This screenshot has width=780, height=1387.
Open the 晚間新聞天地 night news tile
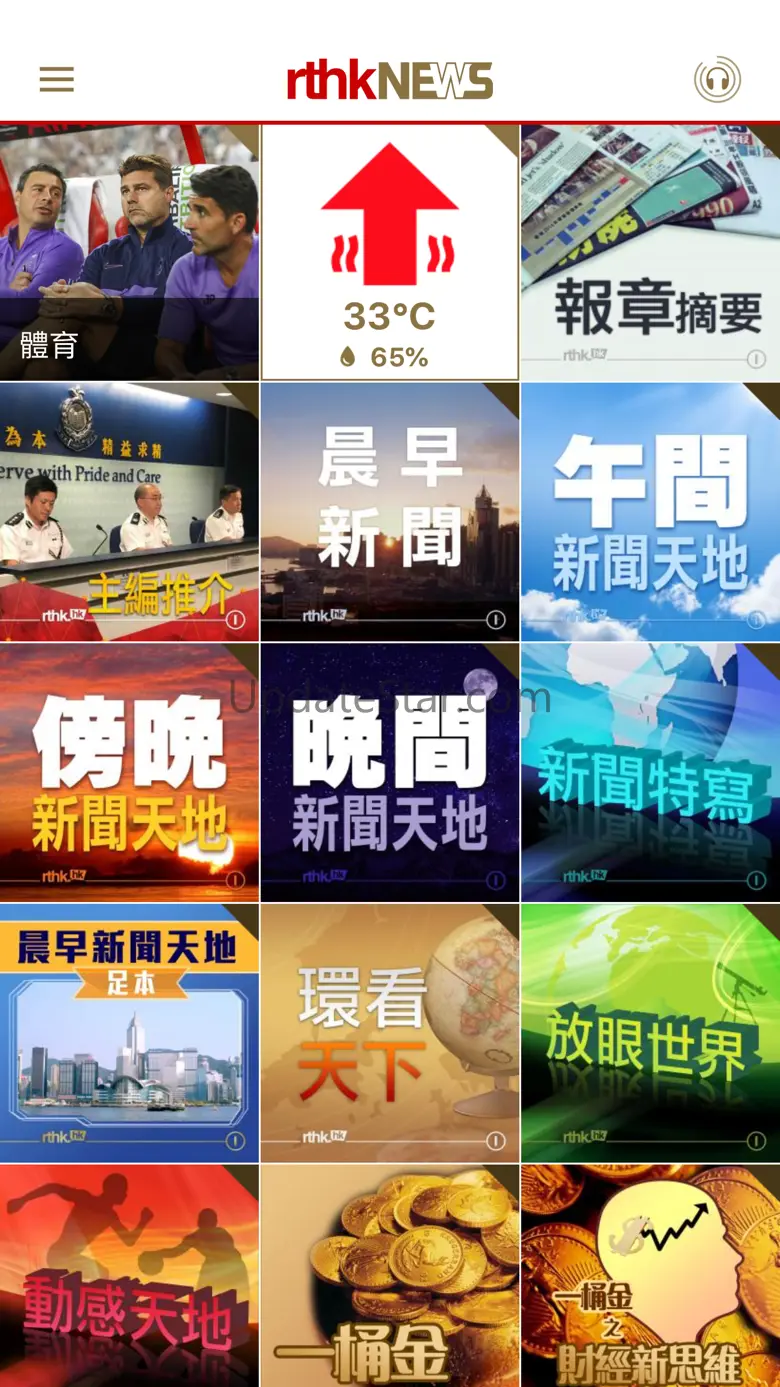(390, 772)
